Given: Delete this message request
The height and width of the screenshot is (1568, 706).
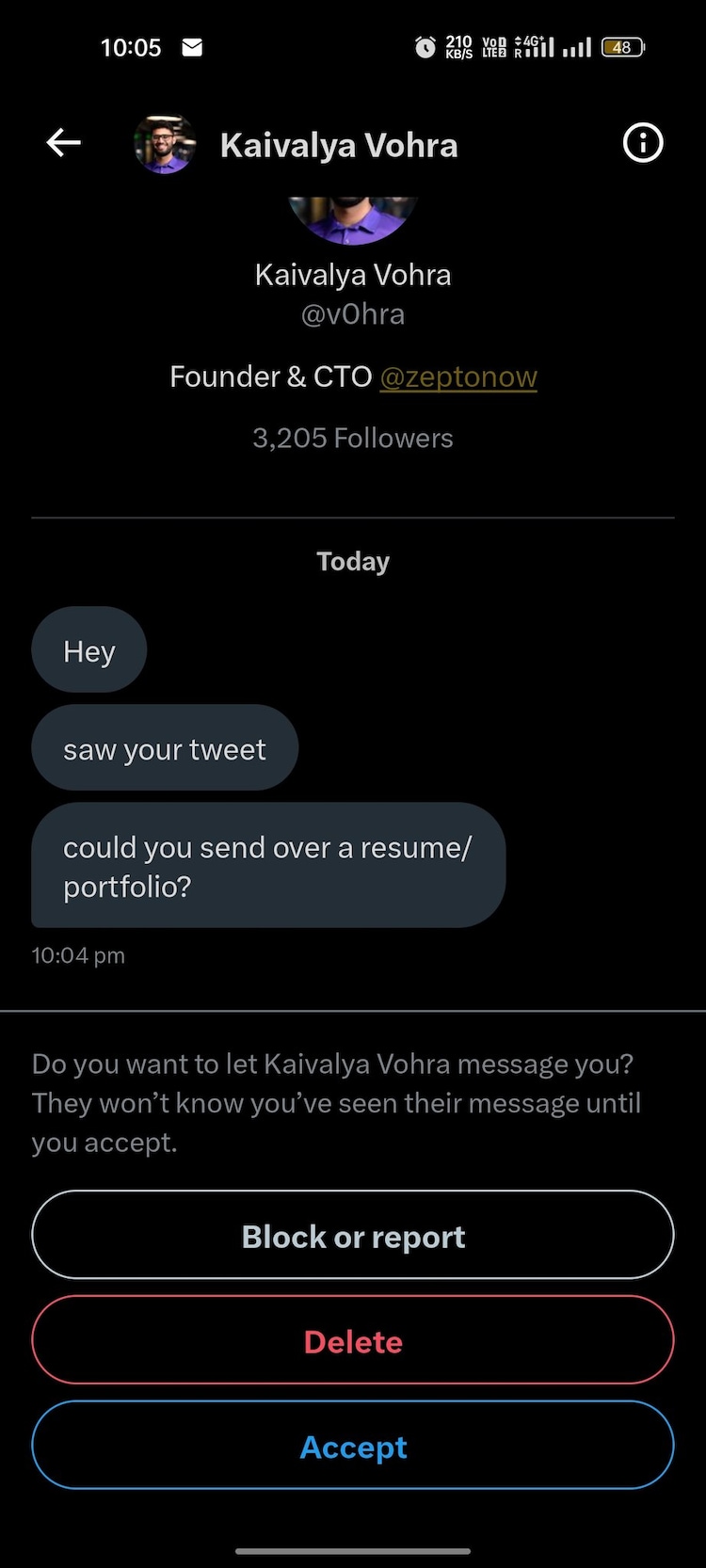Looking at the screenshot, I should coord(353,1341).
